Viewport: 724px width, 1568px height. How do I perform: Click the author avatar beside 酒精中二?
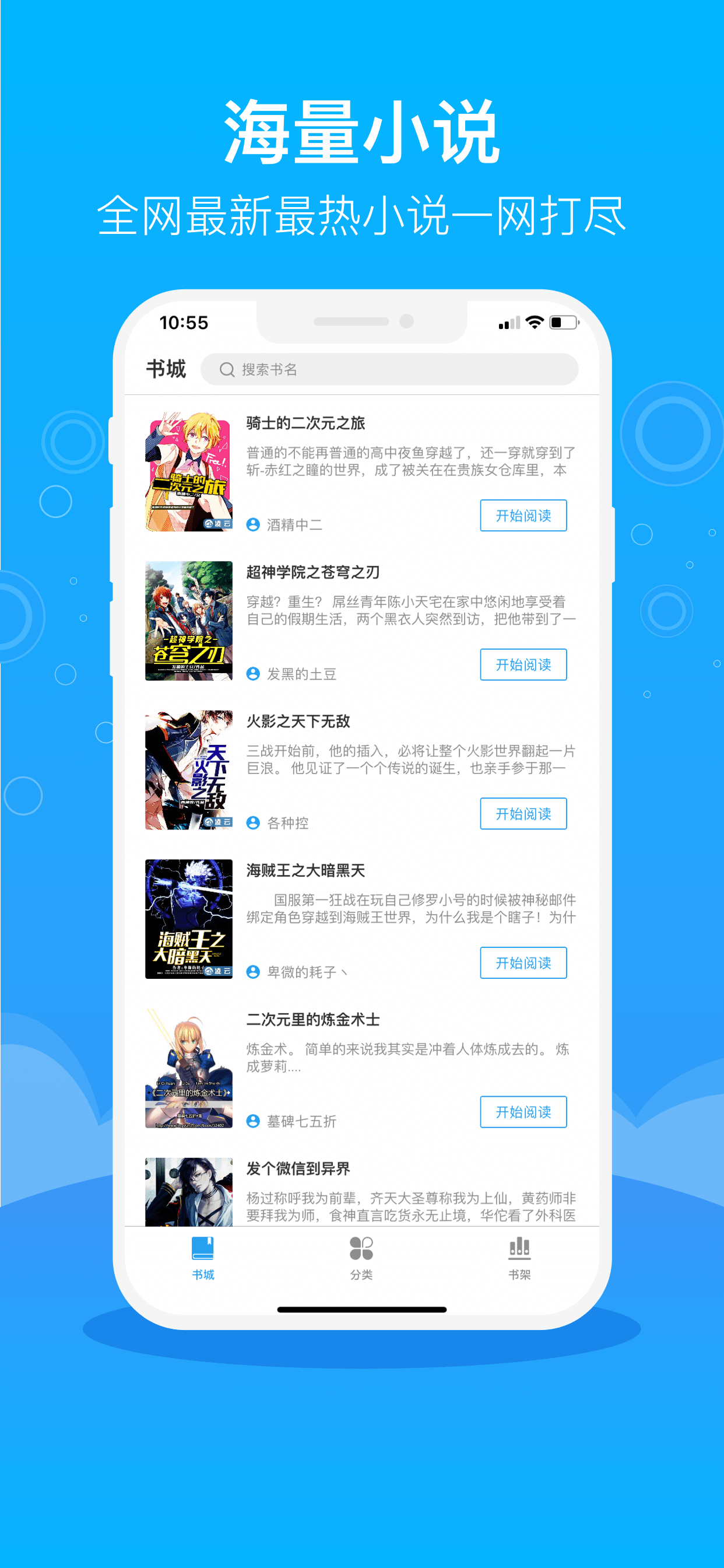(x=253, y=524)
